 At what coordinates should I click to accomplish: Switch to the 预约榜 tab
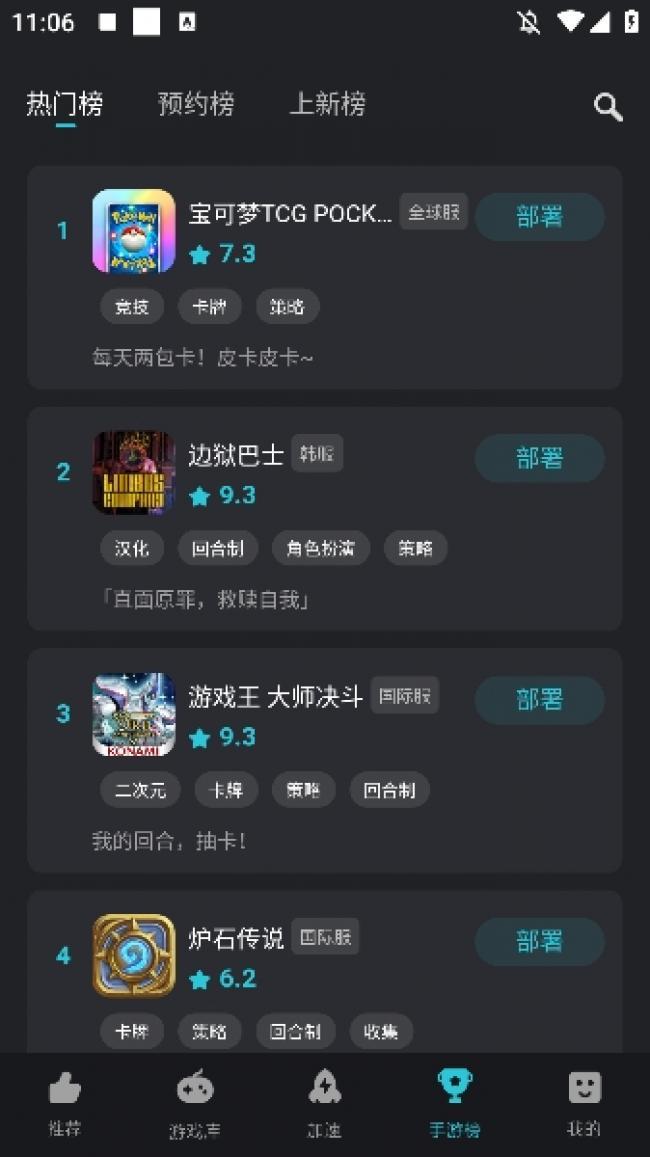[196, 104]
